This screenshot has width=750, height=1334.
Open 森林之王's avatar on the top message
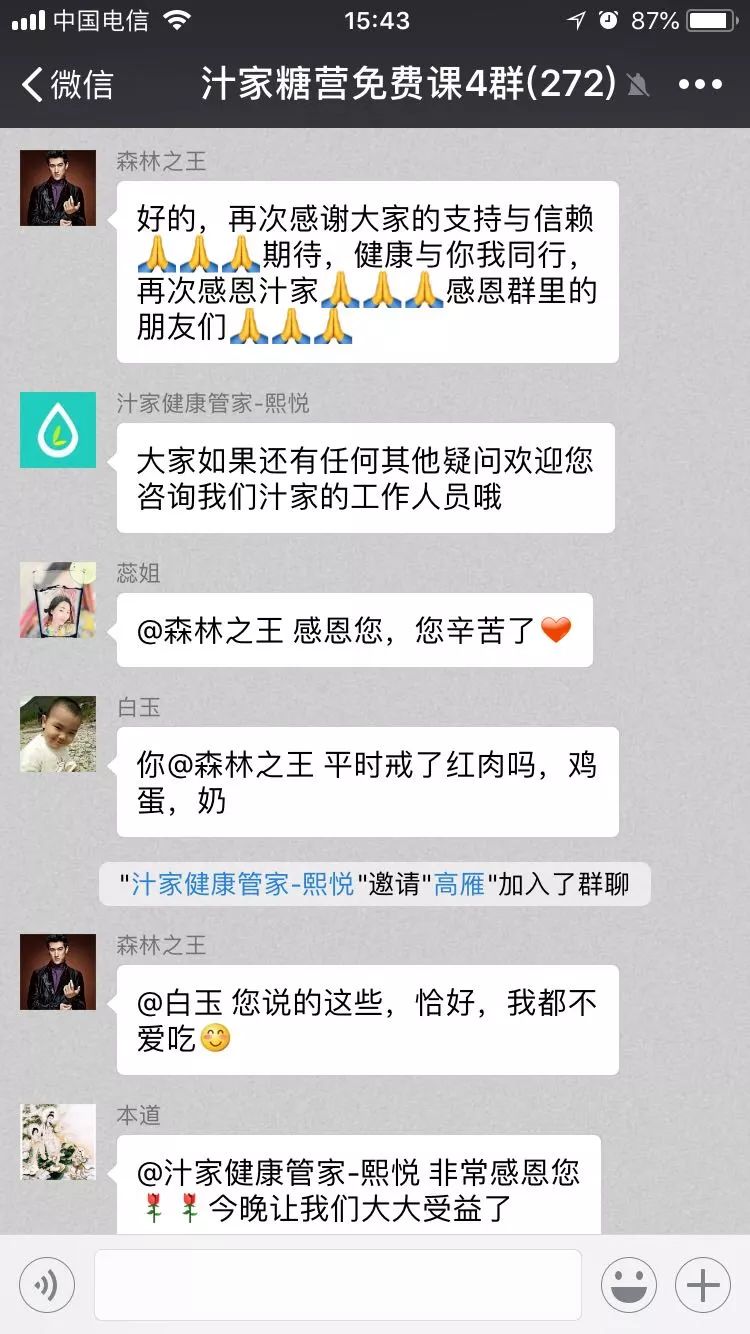coord(58,188)
